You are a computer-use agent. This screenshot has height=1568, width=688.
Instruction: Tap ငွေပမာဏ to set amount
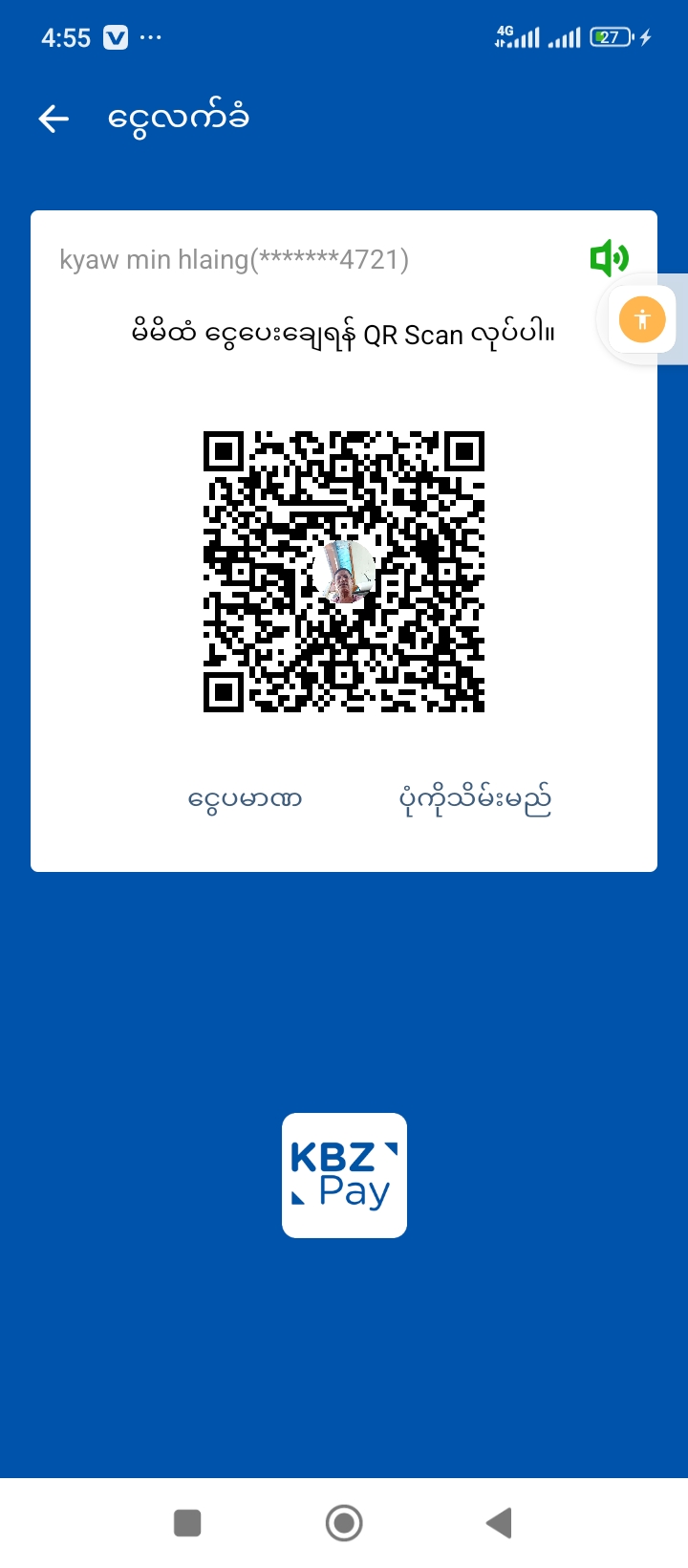246,798
